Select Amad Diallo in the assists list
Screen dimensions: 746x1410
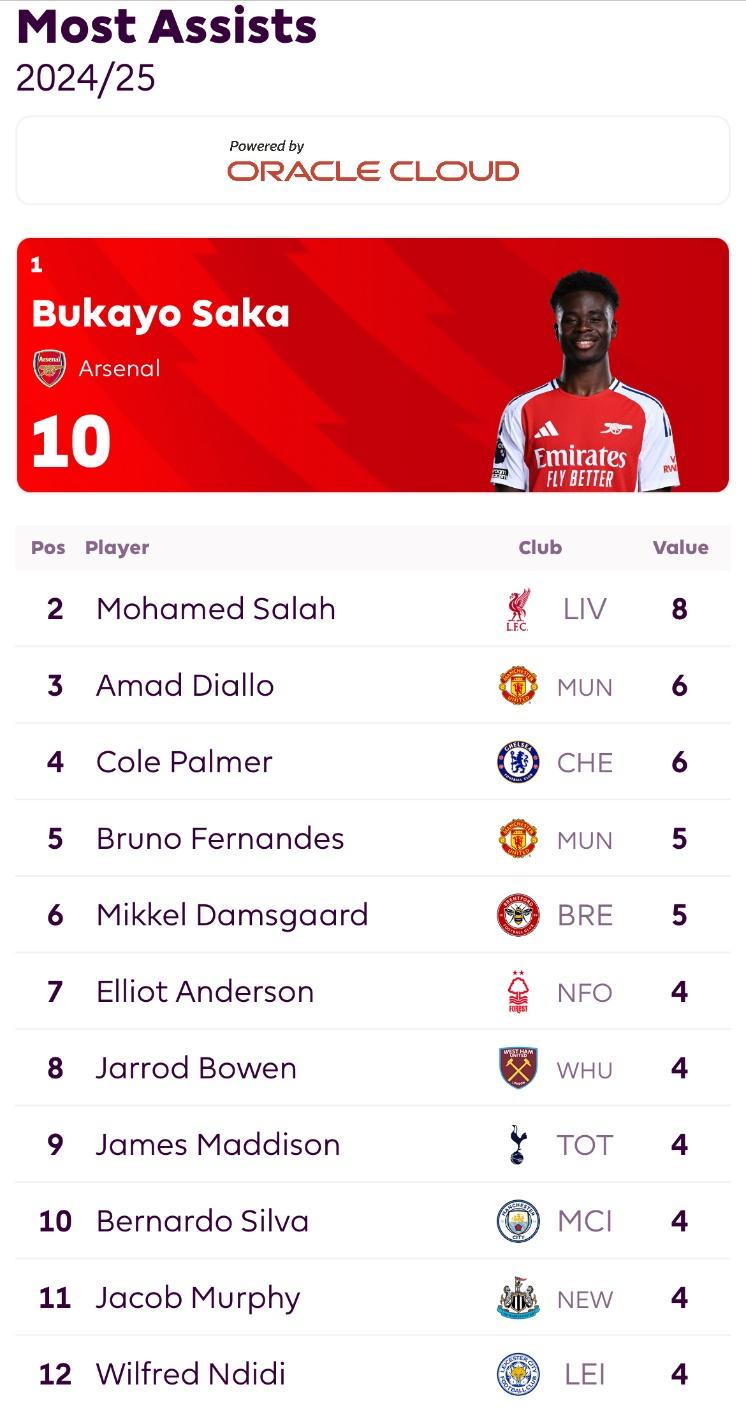(373, 686)
